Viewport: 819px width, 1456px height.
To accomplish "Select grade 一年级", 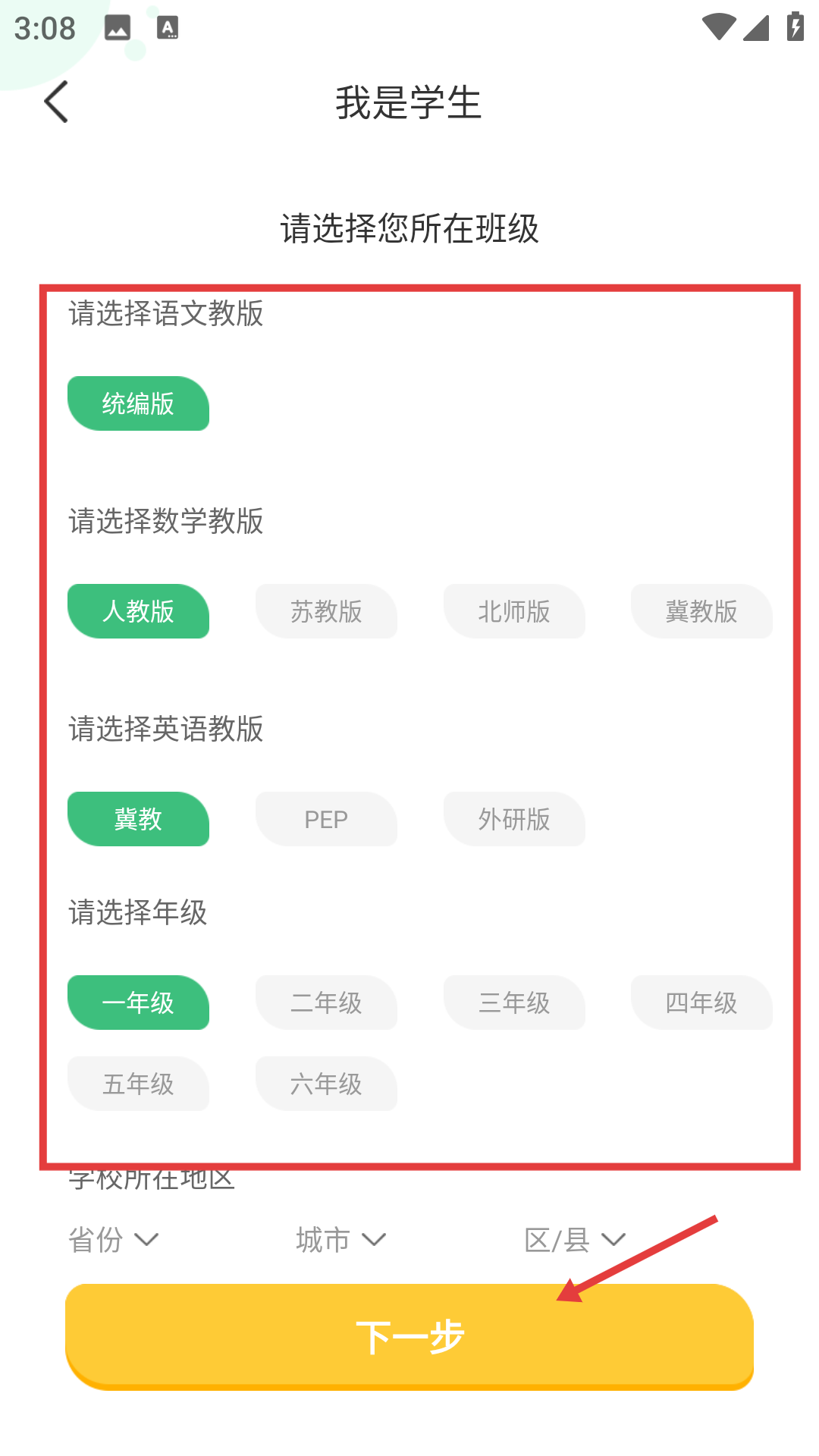I will [138, 1003].
